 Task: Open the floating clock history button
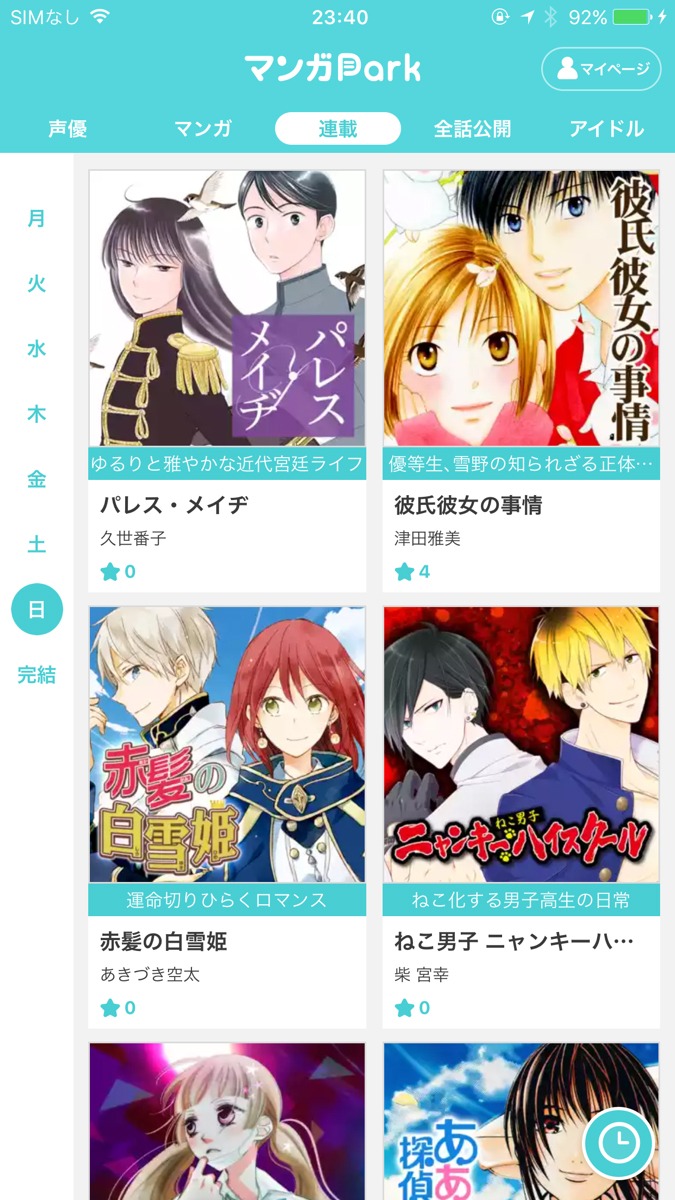pyautogui.click(x=619, y=1141)
